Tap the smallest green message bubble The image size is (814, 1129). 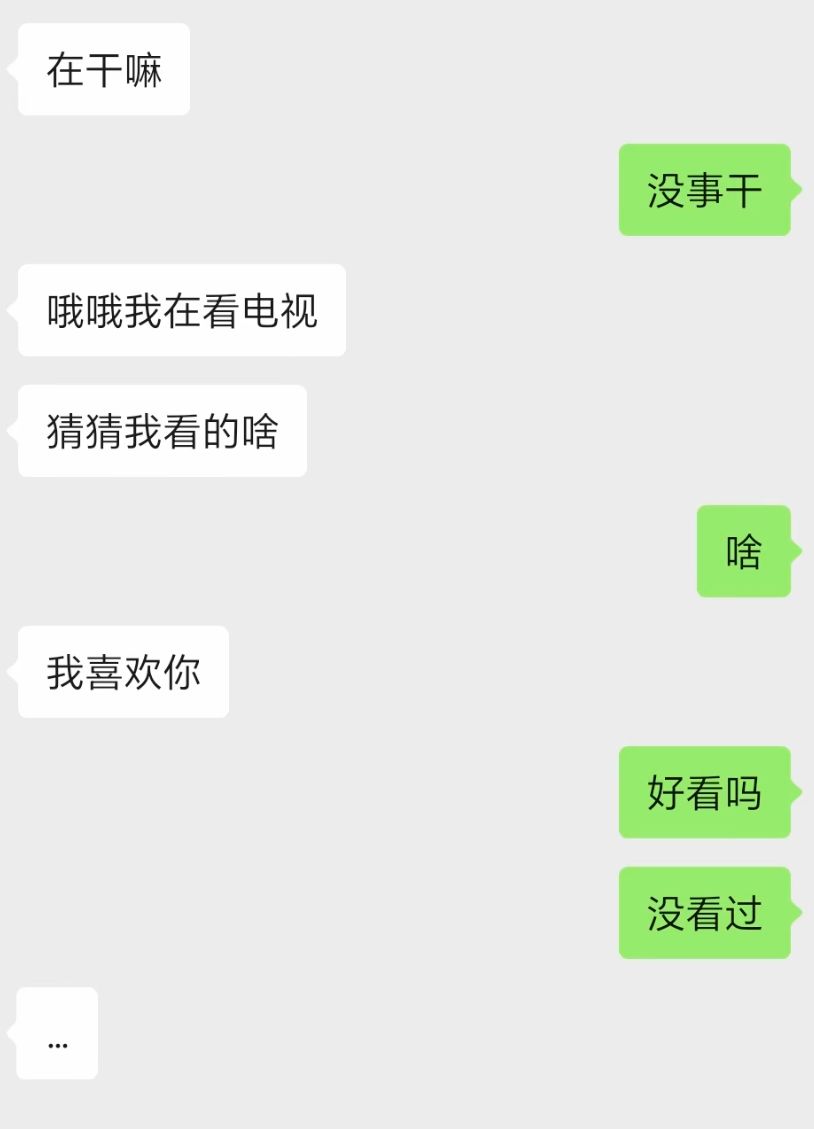point(742,551)
